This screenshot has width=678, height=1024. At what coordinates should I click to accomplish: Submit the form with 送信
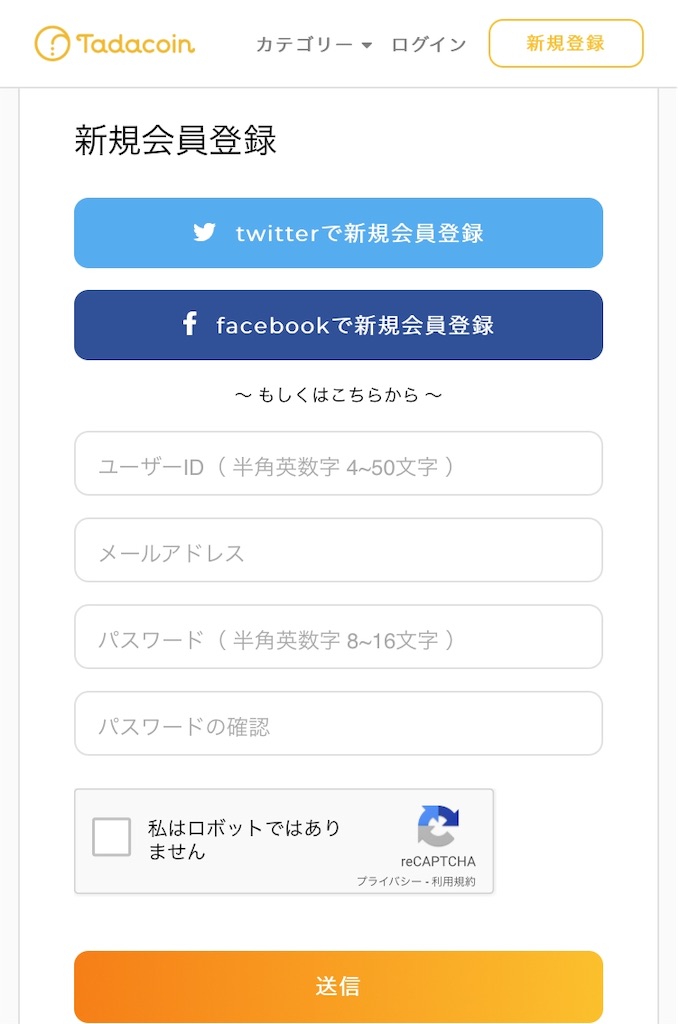pos(338,986)
